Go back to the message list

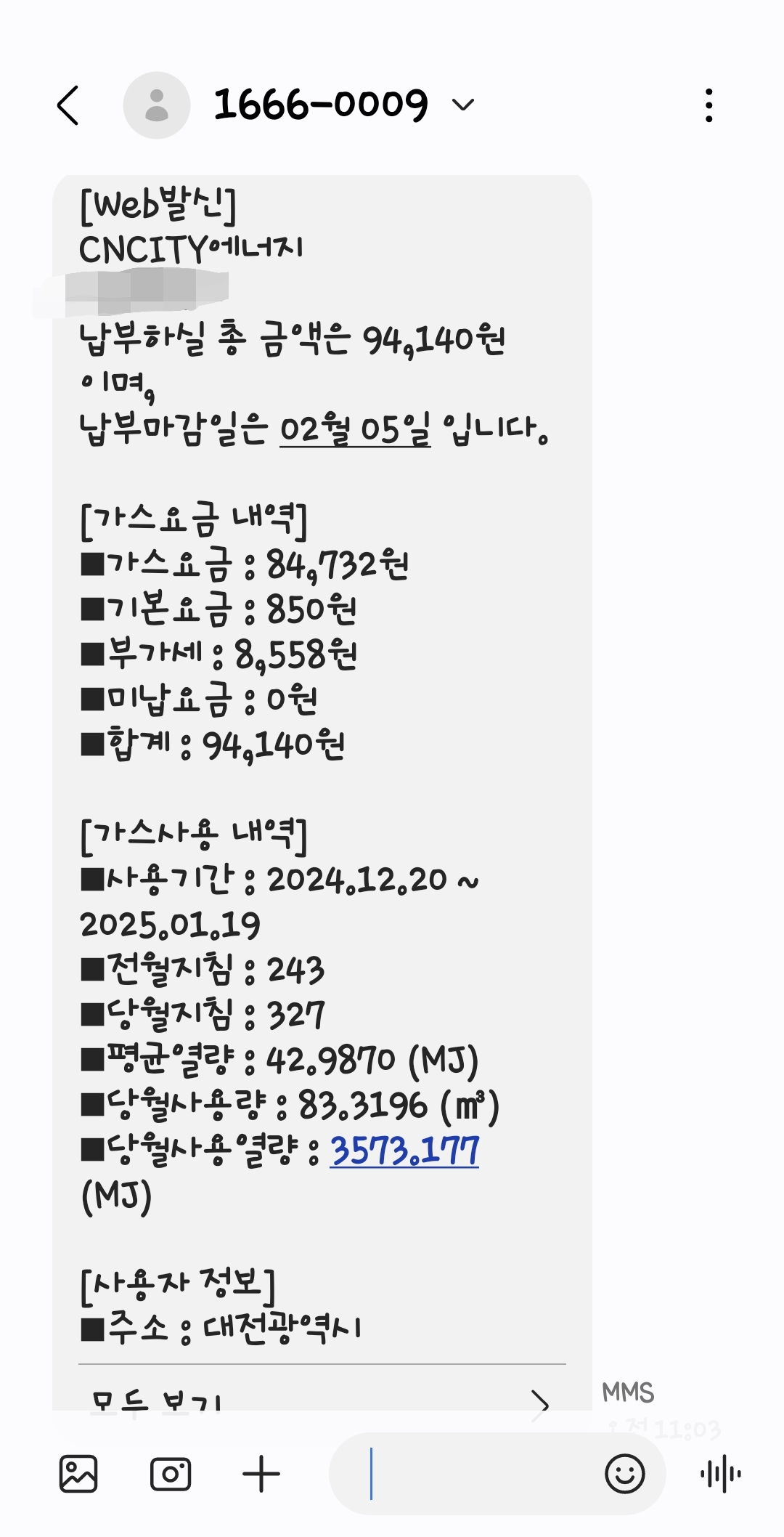(68, 105)
